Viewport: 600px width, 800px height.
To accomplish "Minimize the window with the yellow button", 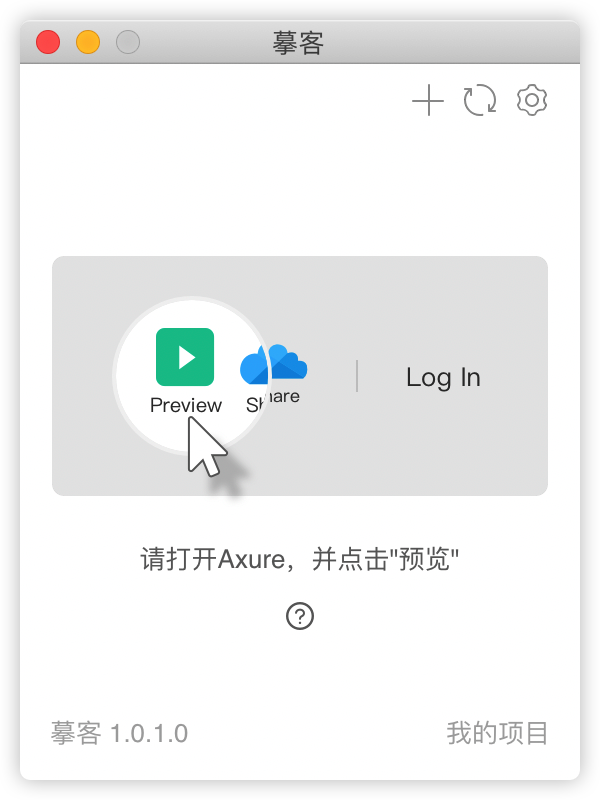I will 88,43.
